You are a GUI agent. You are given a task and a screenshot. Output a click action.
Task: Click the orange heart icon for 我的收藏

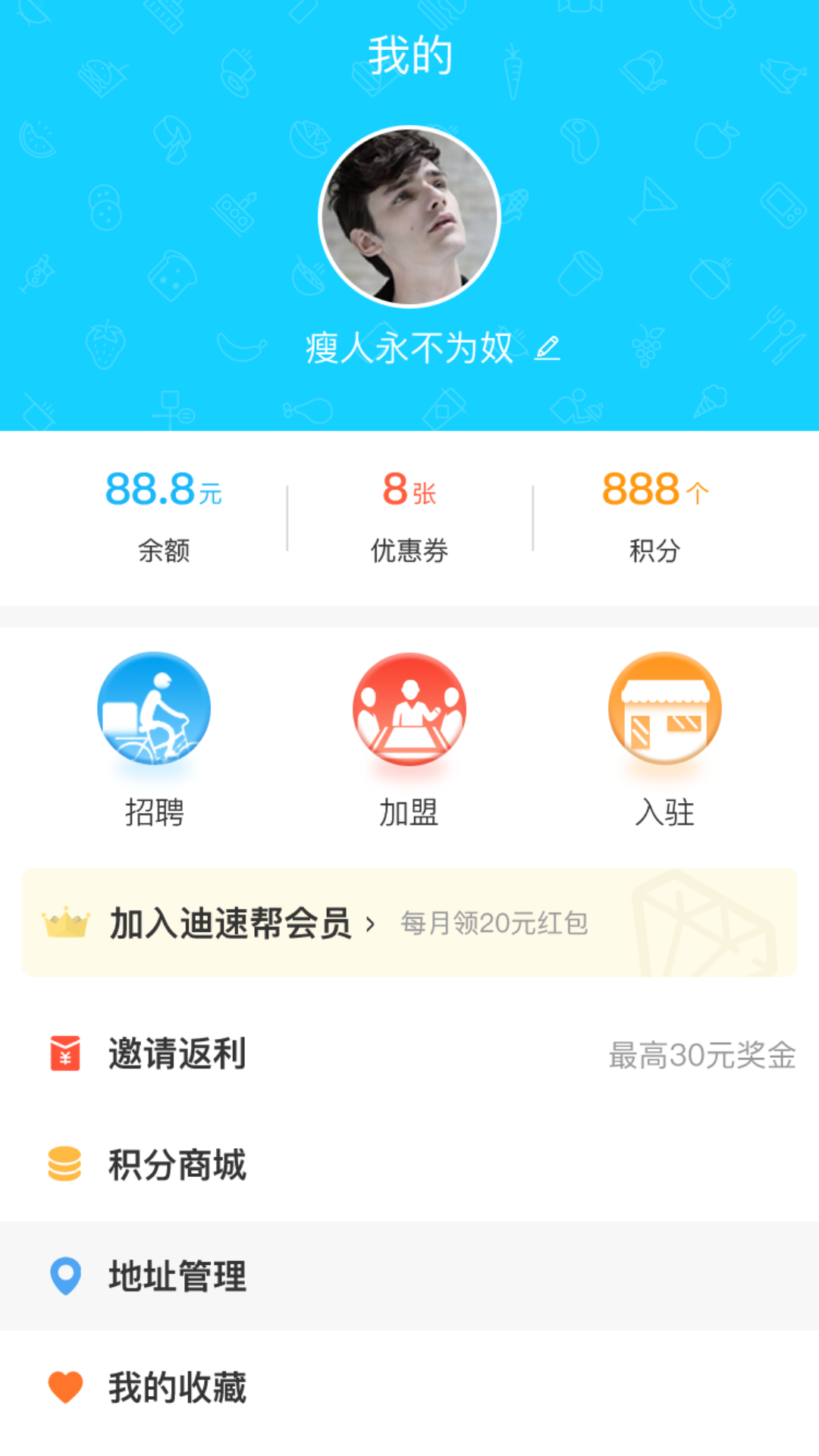(65, 1386)
